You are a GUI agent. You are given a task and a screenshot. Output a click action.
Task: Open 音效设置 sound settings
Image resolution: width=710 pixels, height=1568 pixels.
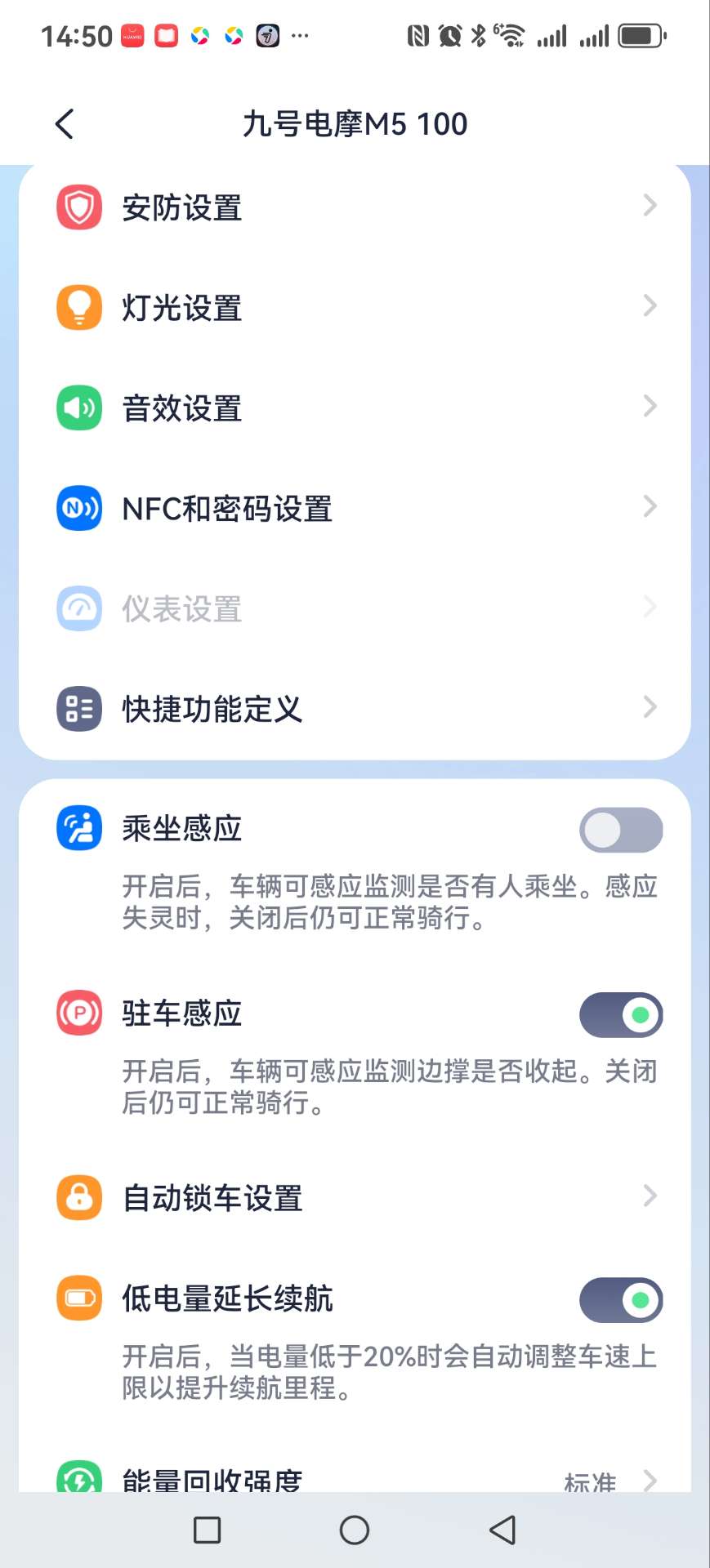pyautogui.click(x=355, y=408)
